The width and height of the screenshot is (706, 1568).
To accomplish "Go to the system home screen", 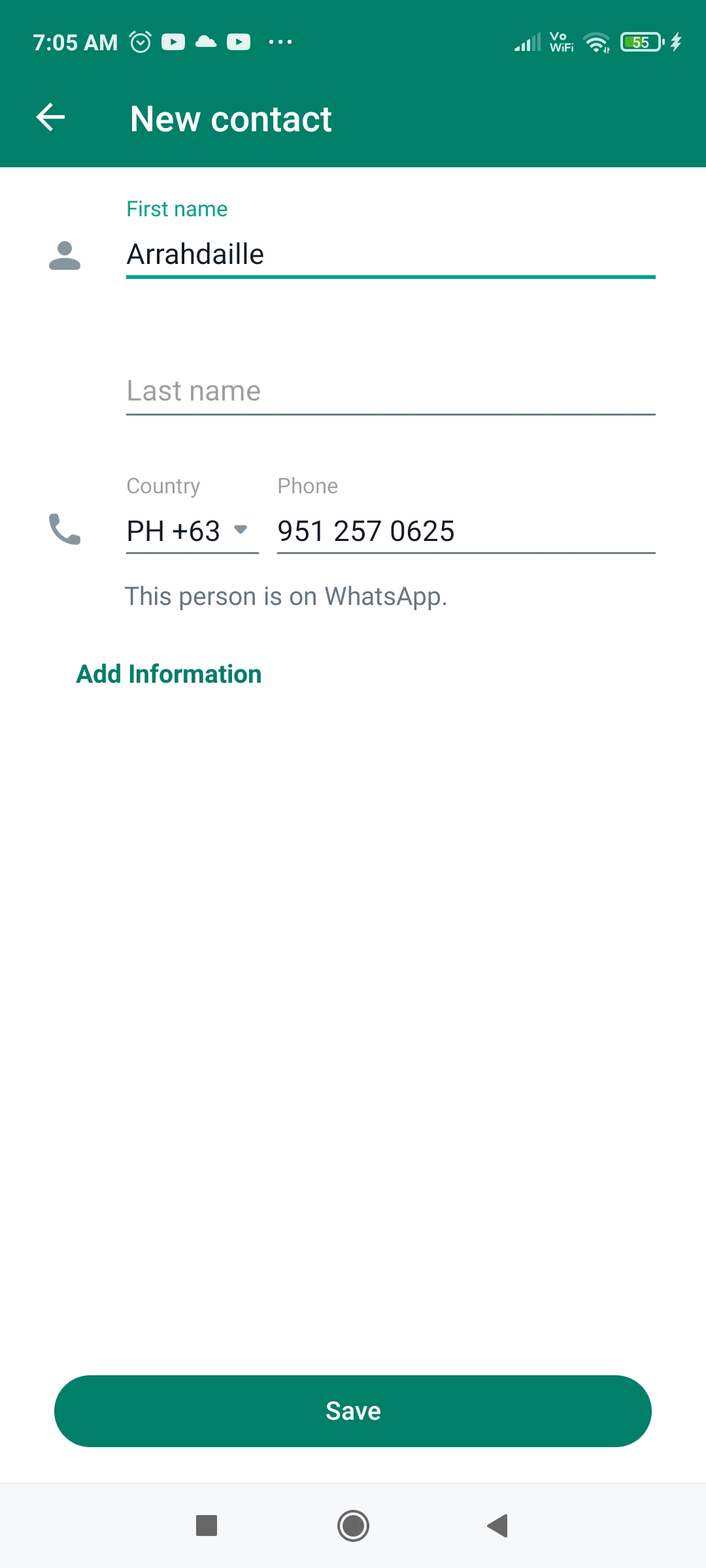I will tap(353, 1526).
